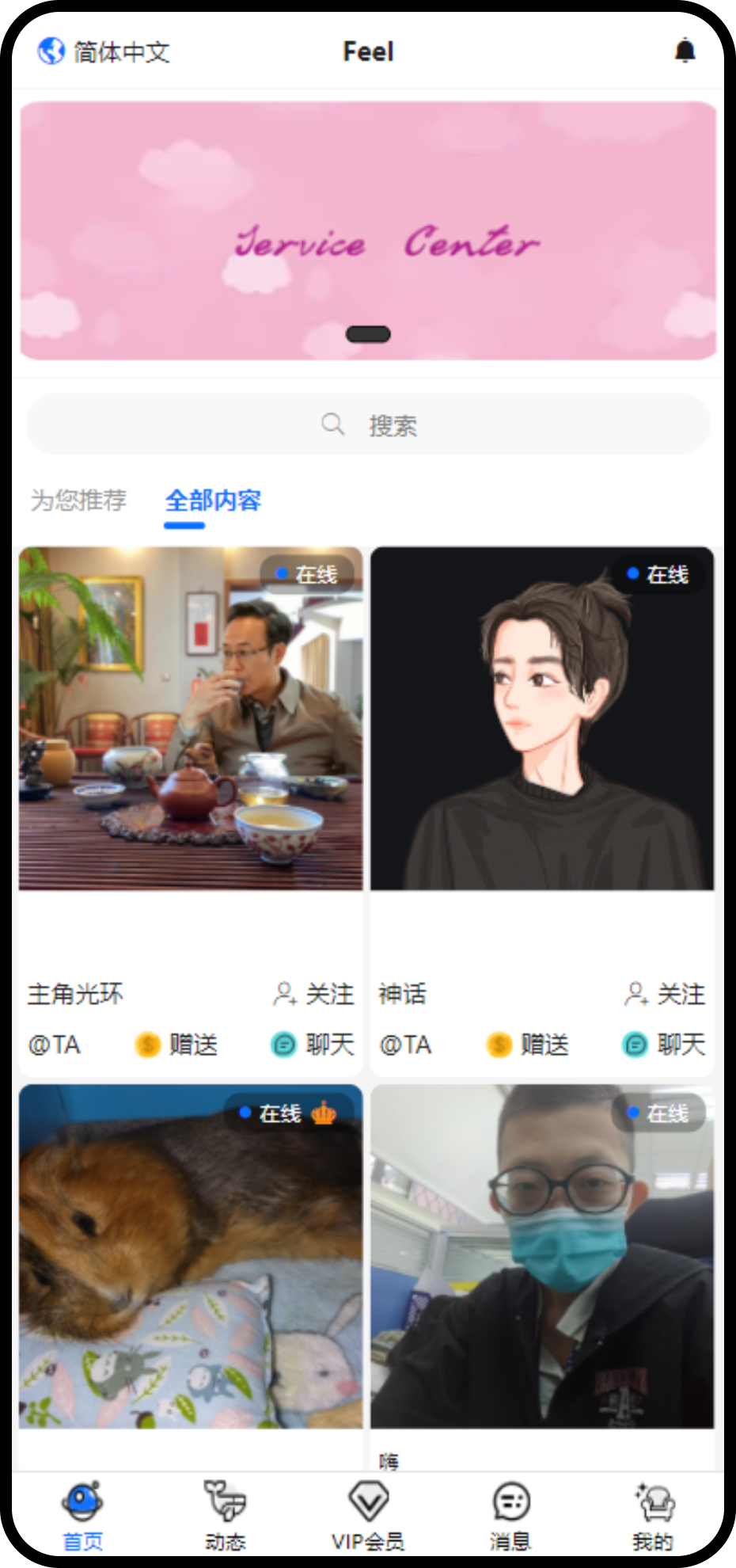Screen dimensions: 736x1568
Task: Open the Service Center banner
Action: [x=368, y=230]
